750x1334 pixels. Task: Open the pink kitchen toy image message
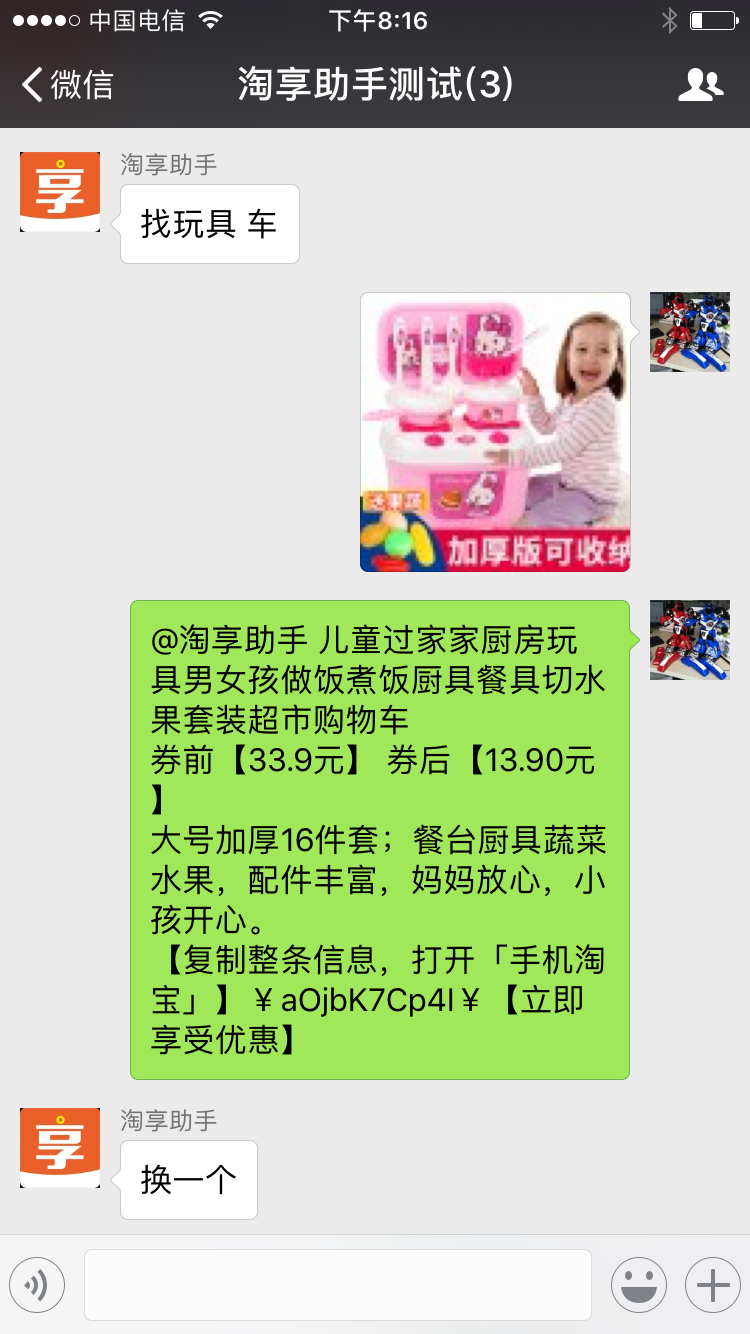tap(495, 432)
